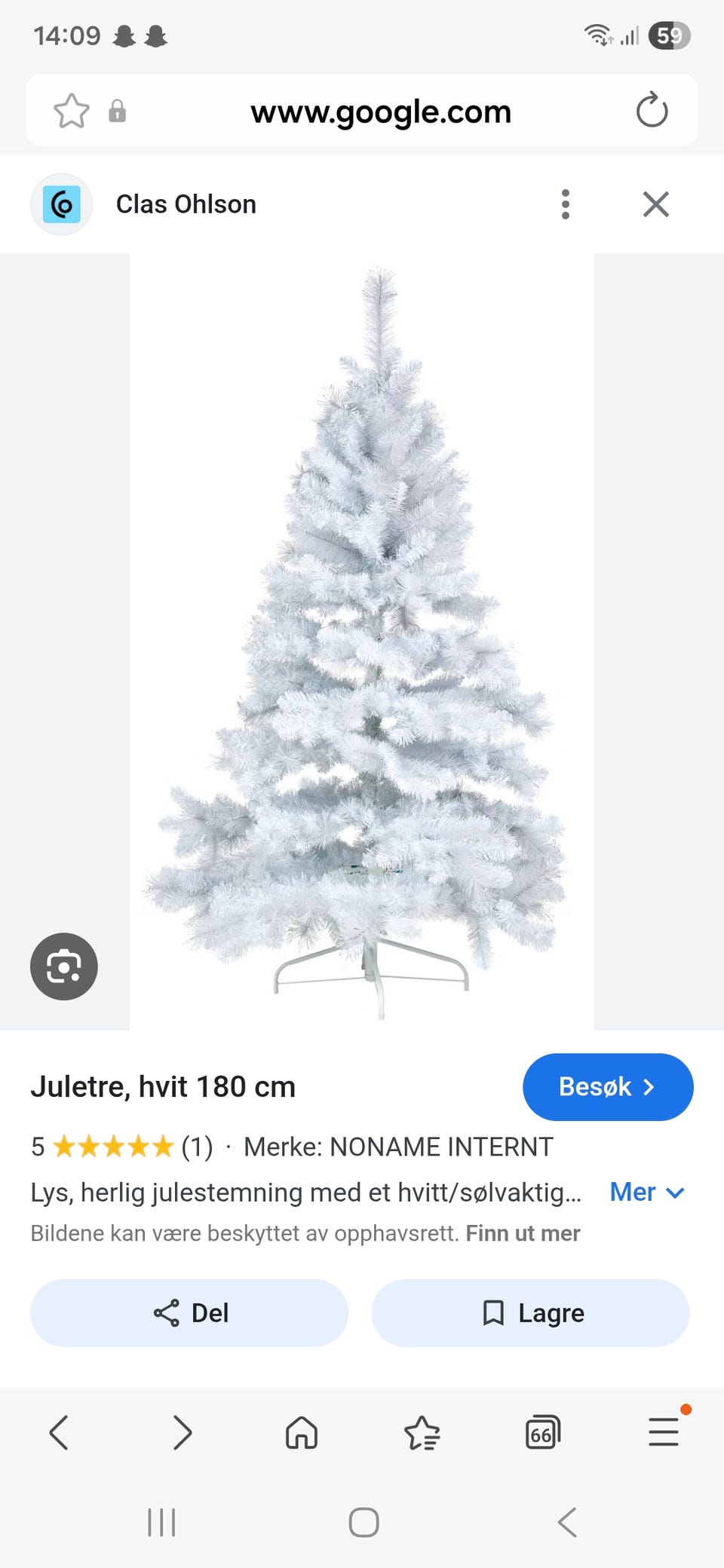The image size is (724, 1568).
Task: Go back to the previous page
Action: point(59,1432)
